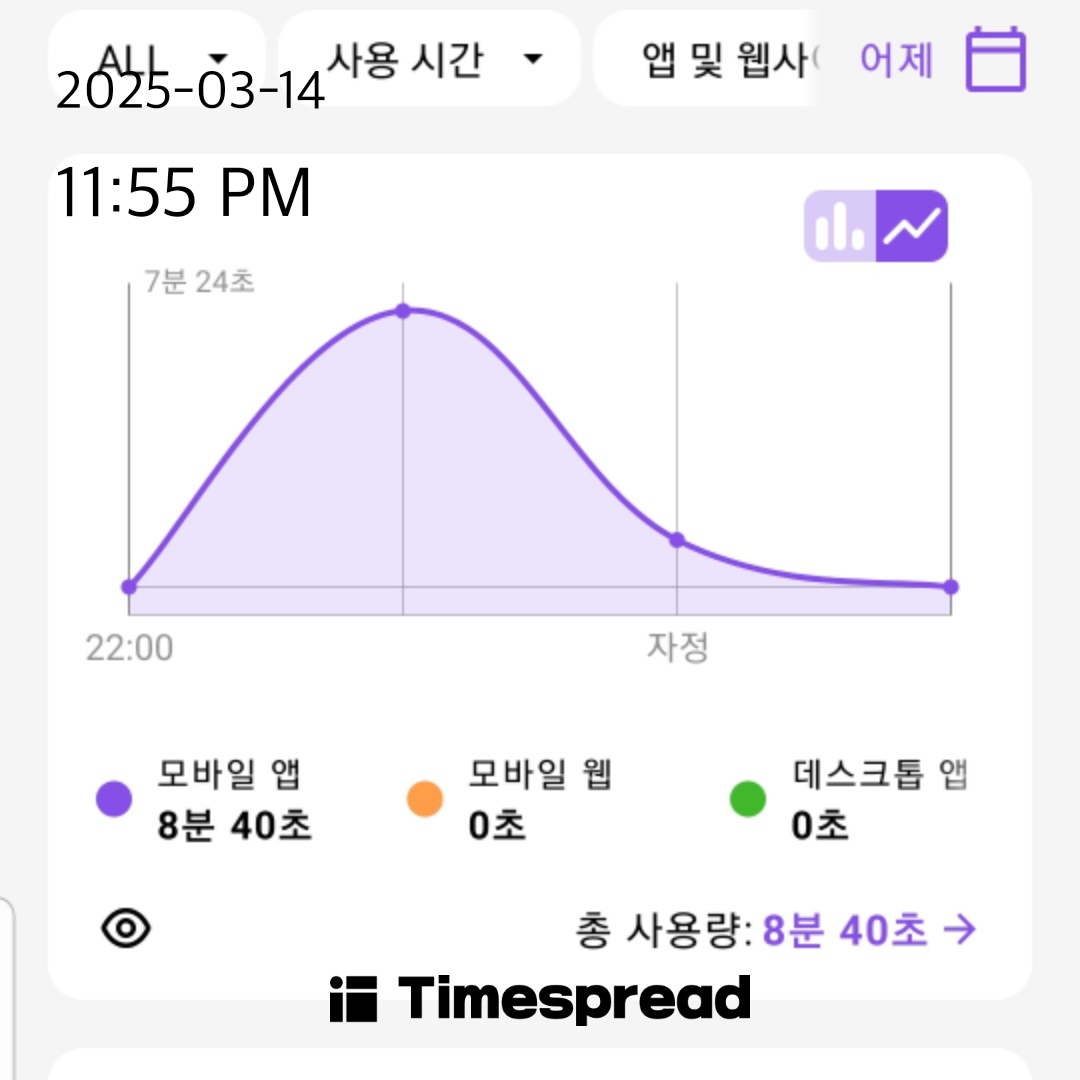This screenshot has width=1080, height=1080.
Task: Switch to the bar chart view
Action: pos(841,226)
